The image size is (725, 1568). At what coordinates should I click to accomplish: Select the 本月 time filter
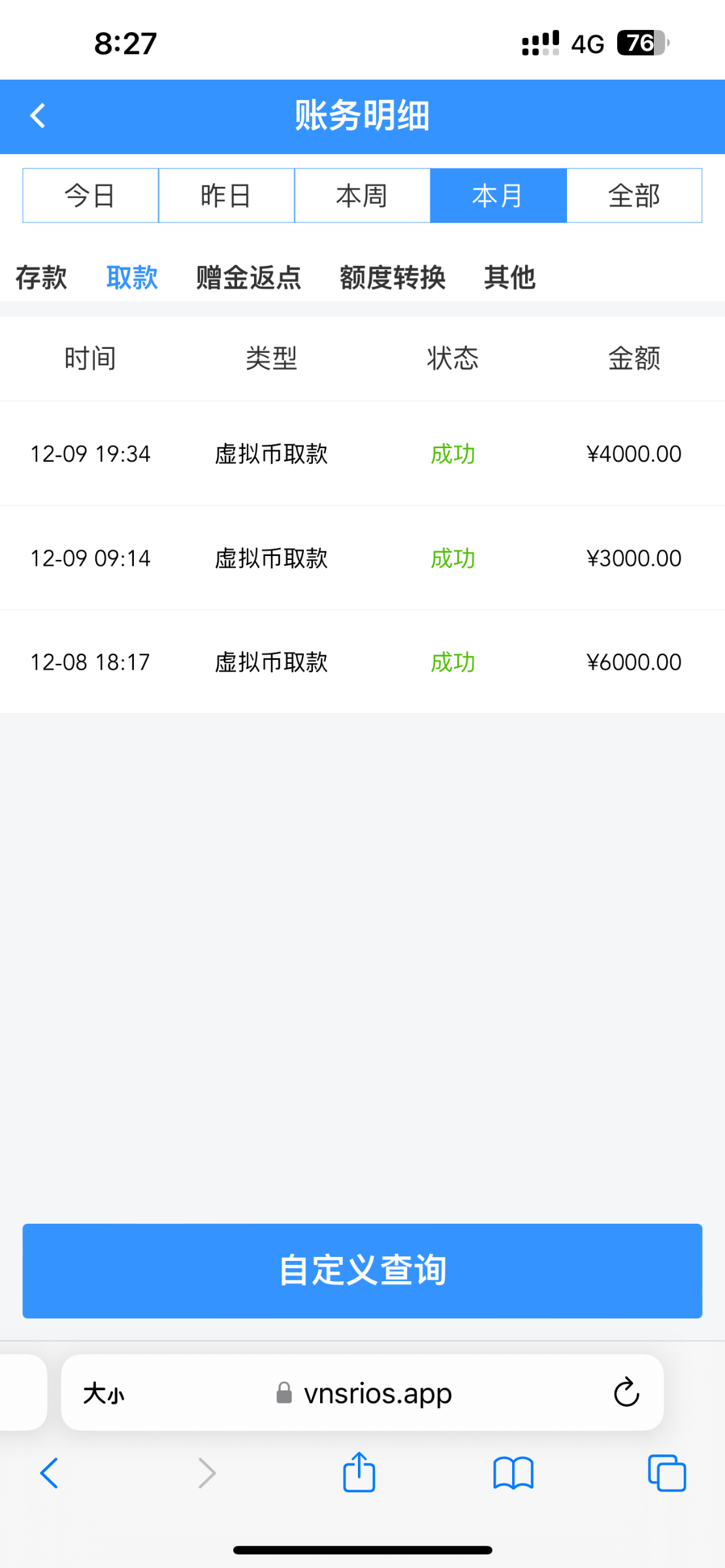click(x=498, y=195)
